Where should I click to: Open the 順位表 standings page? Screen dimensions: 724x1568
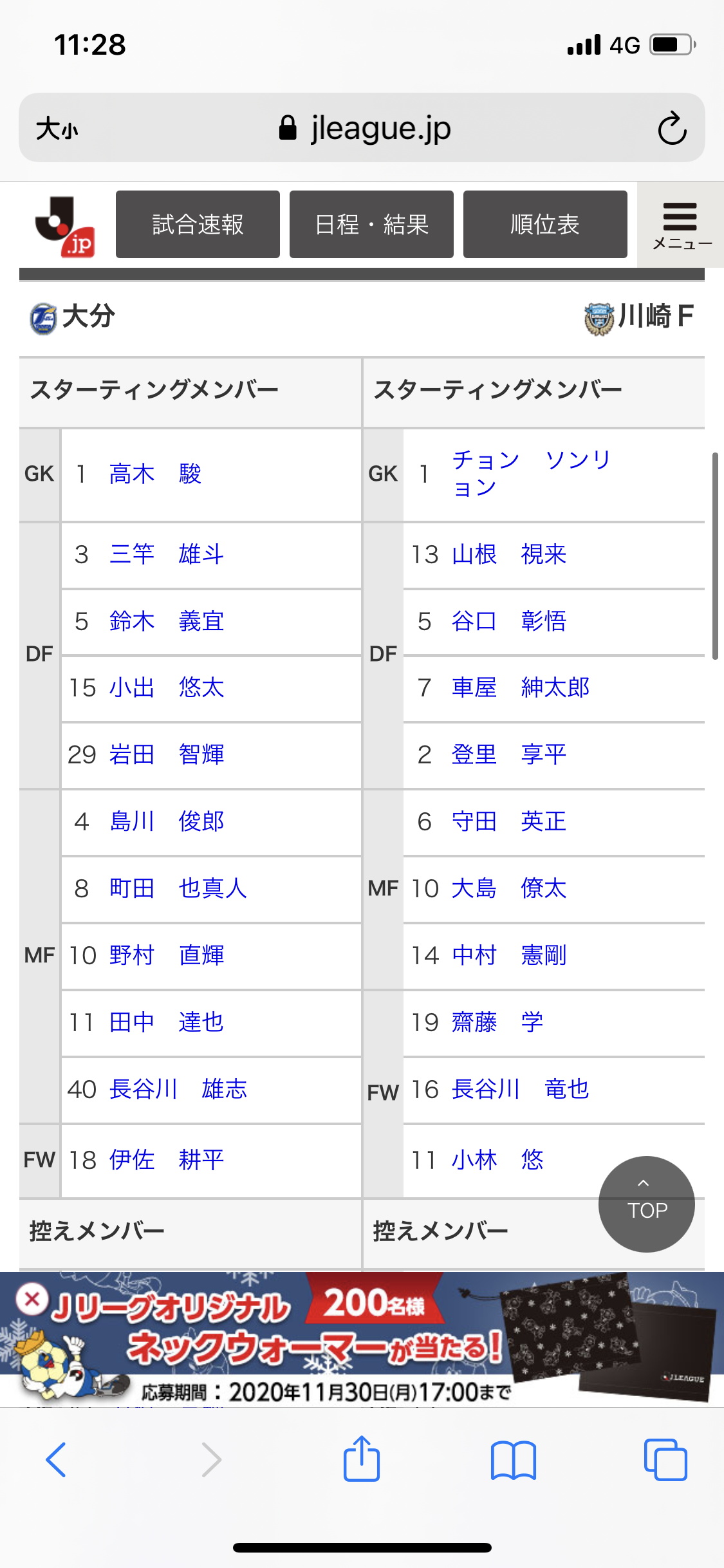tap(545, 224)
